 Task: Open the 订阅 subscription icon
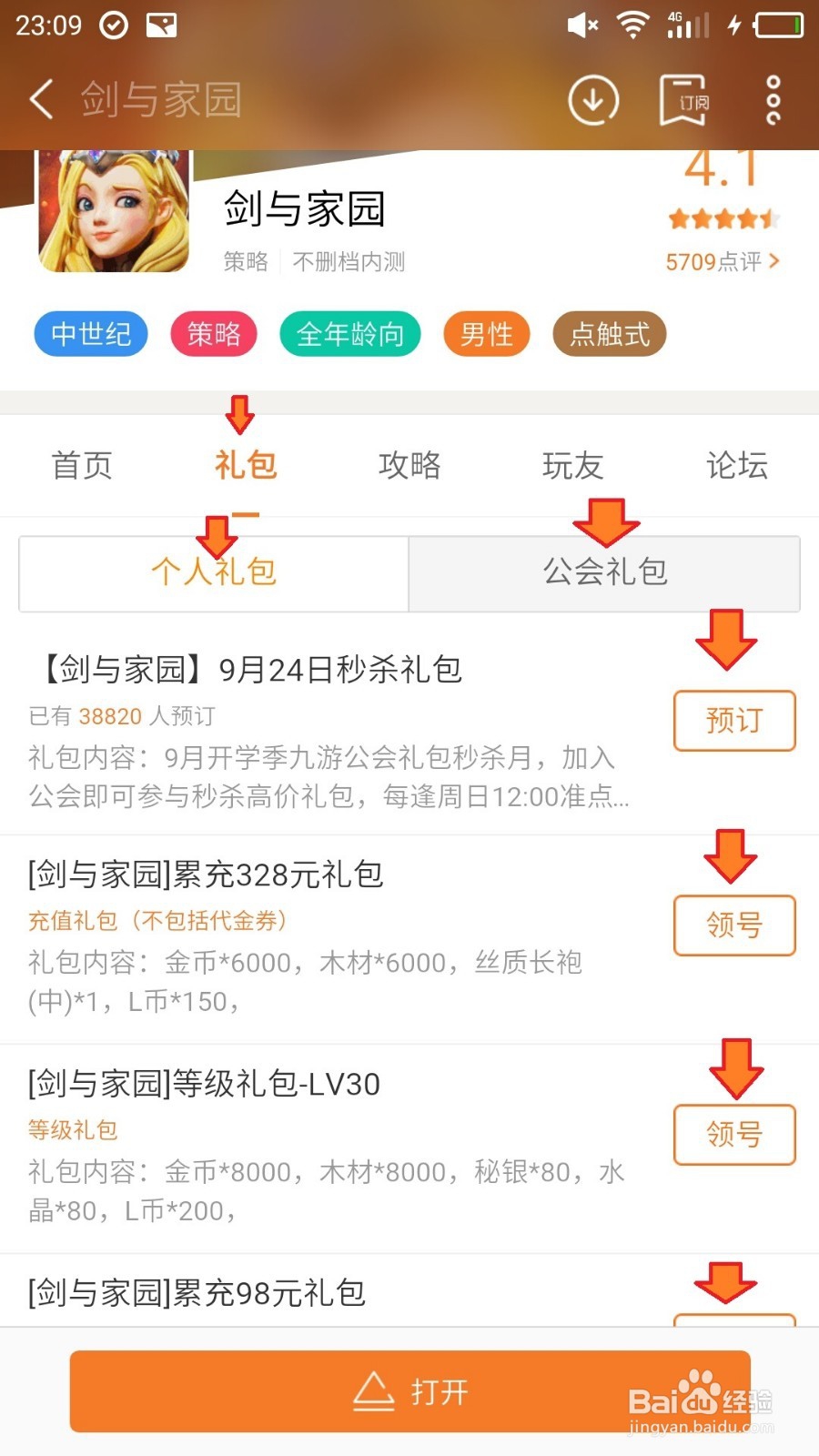point(684,100)
